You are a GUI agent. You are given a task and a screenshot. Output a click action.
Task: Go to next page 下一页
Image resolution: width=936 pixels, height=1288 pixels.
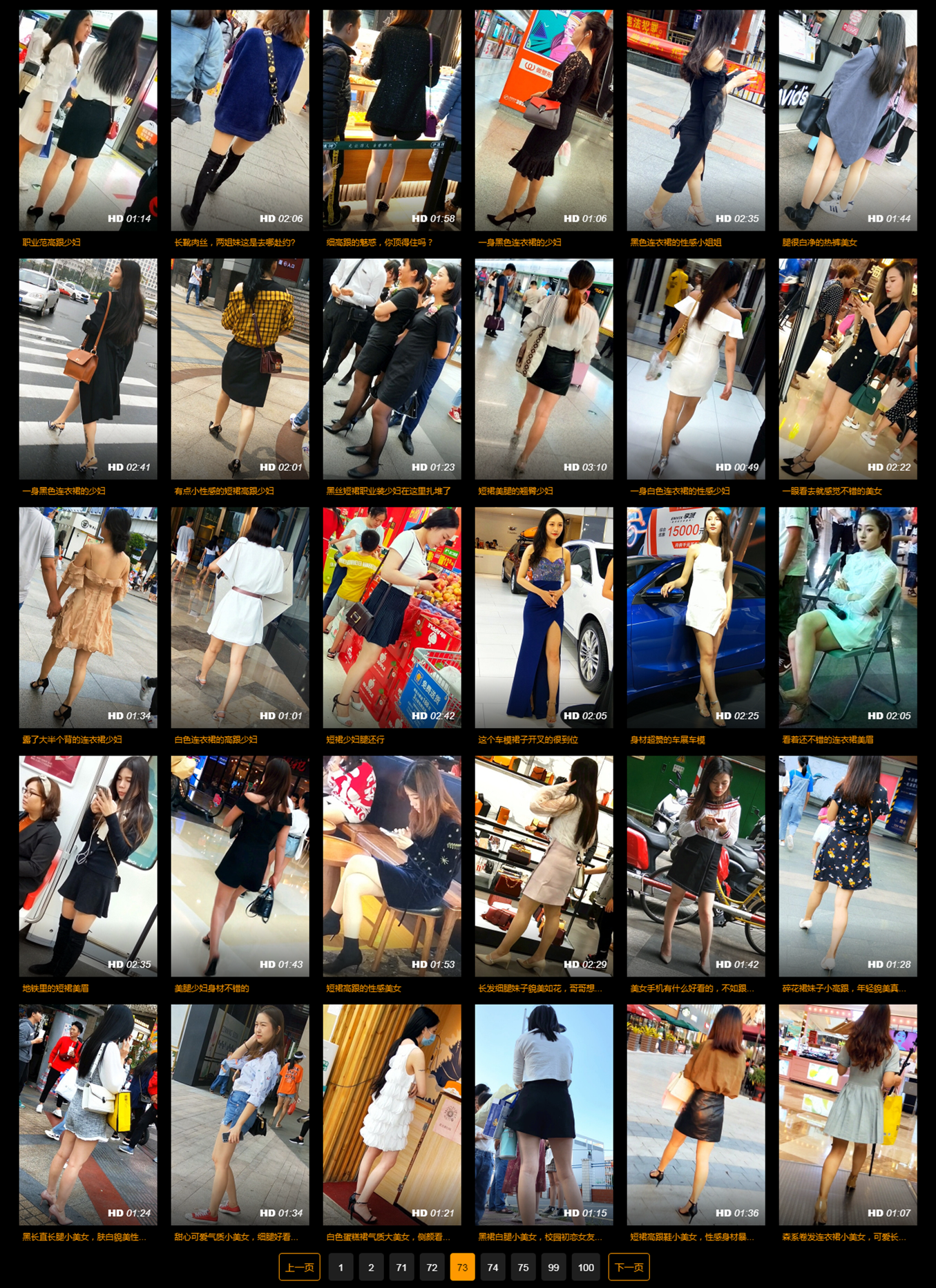pyautogui.click(x=629, y=1267)
